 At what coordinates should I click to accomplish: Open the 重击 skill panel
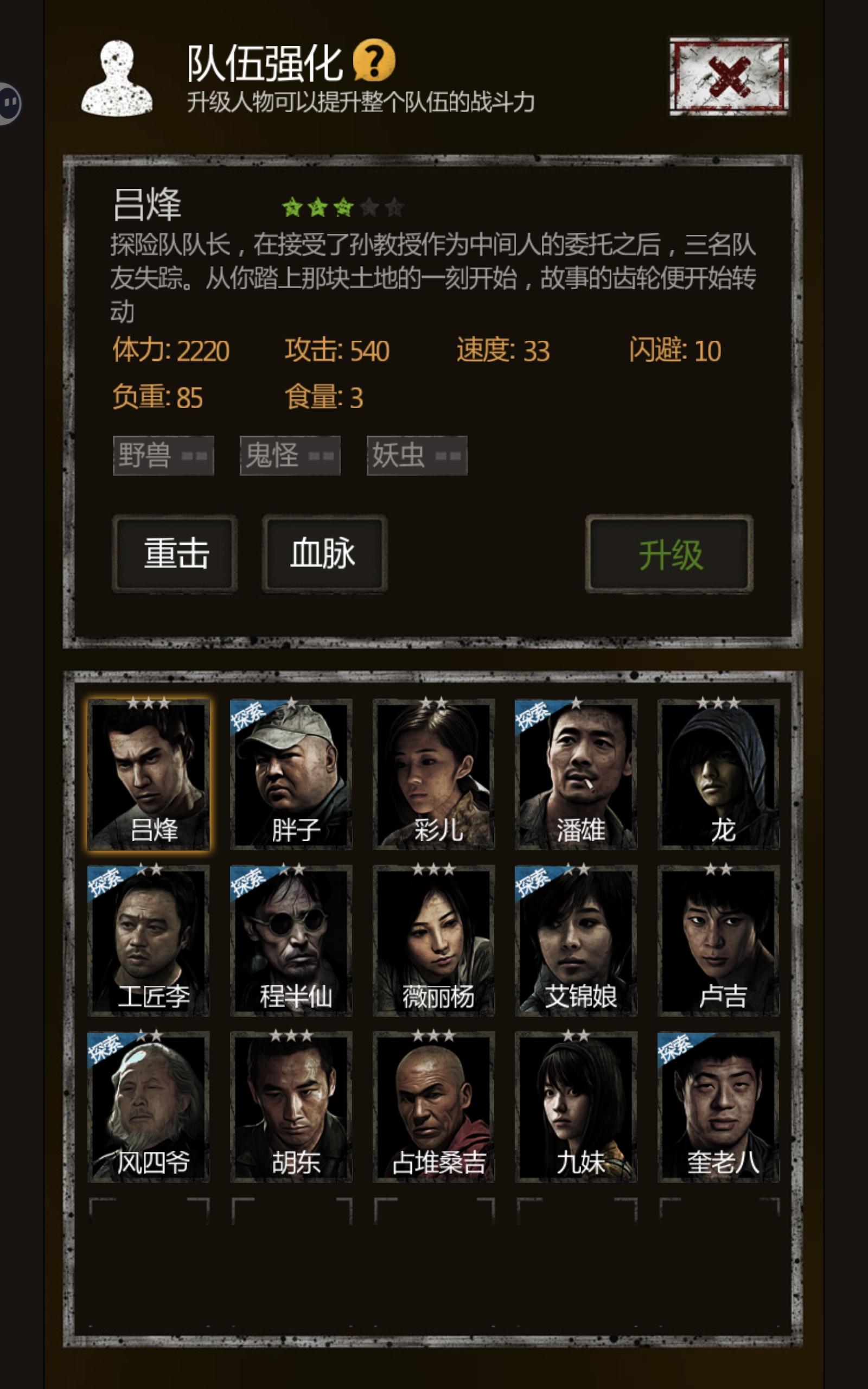(x=175, y=554)
